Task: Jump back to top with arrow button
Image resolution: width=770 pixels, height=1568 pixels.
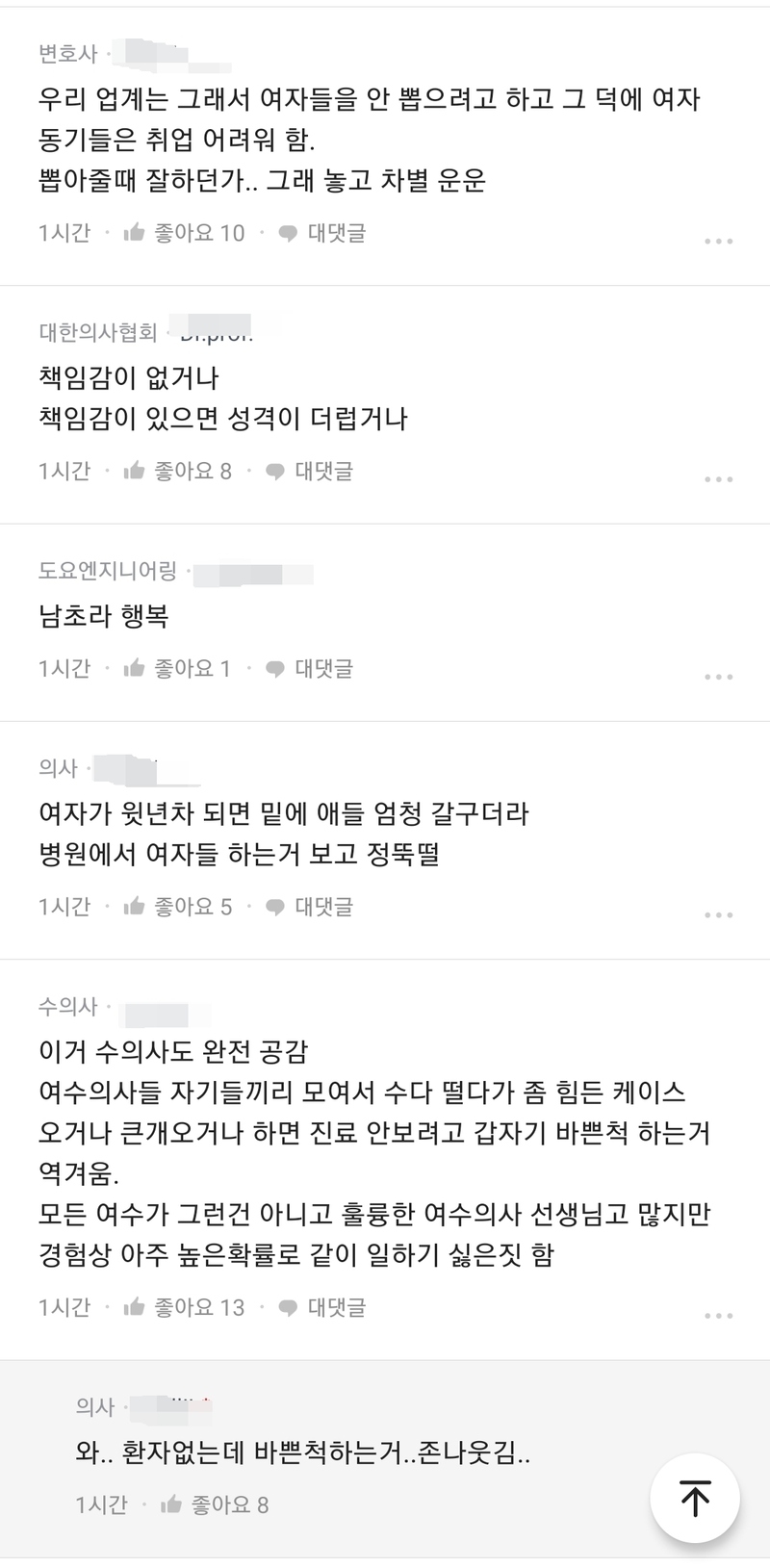Action: coord(695,1498)
